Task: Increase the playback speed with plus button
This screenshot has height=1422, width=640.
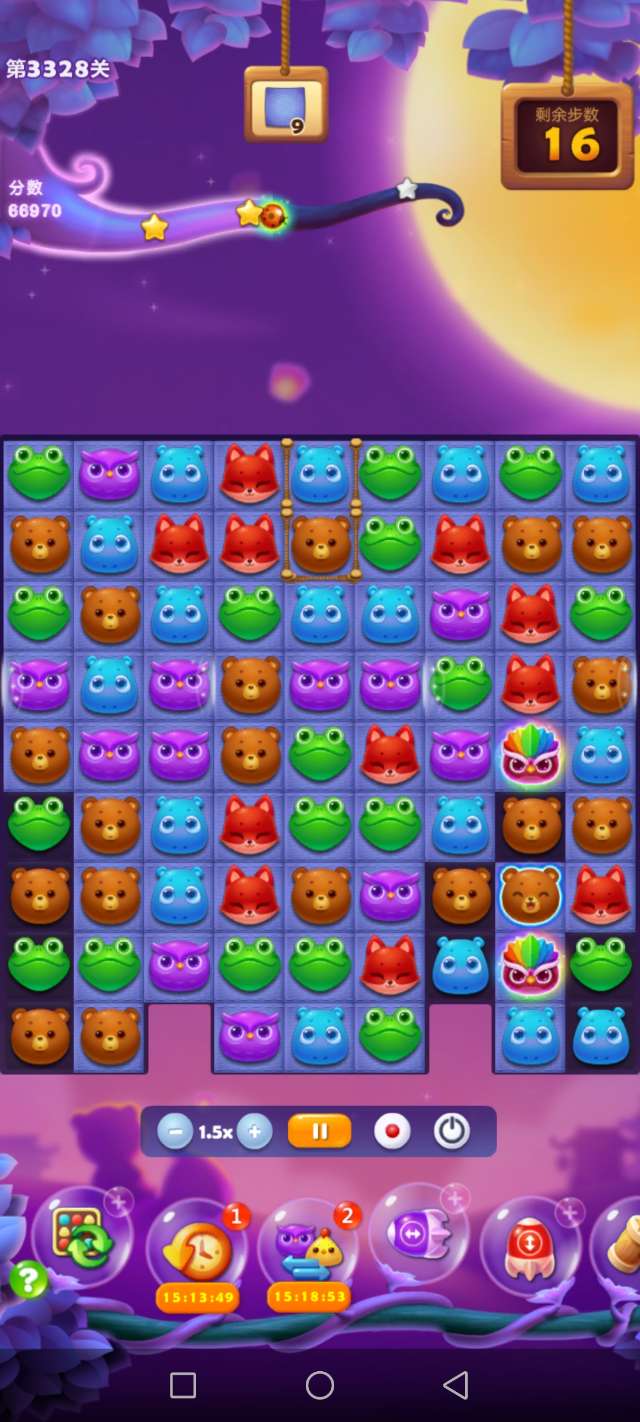Action: pyautogui.click(x=254, y=1132)
